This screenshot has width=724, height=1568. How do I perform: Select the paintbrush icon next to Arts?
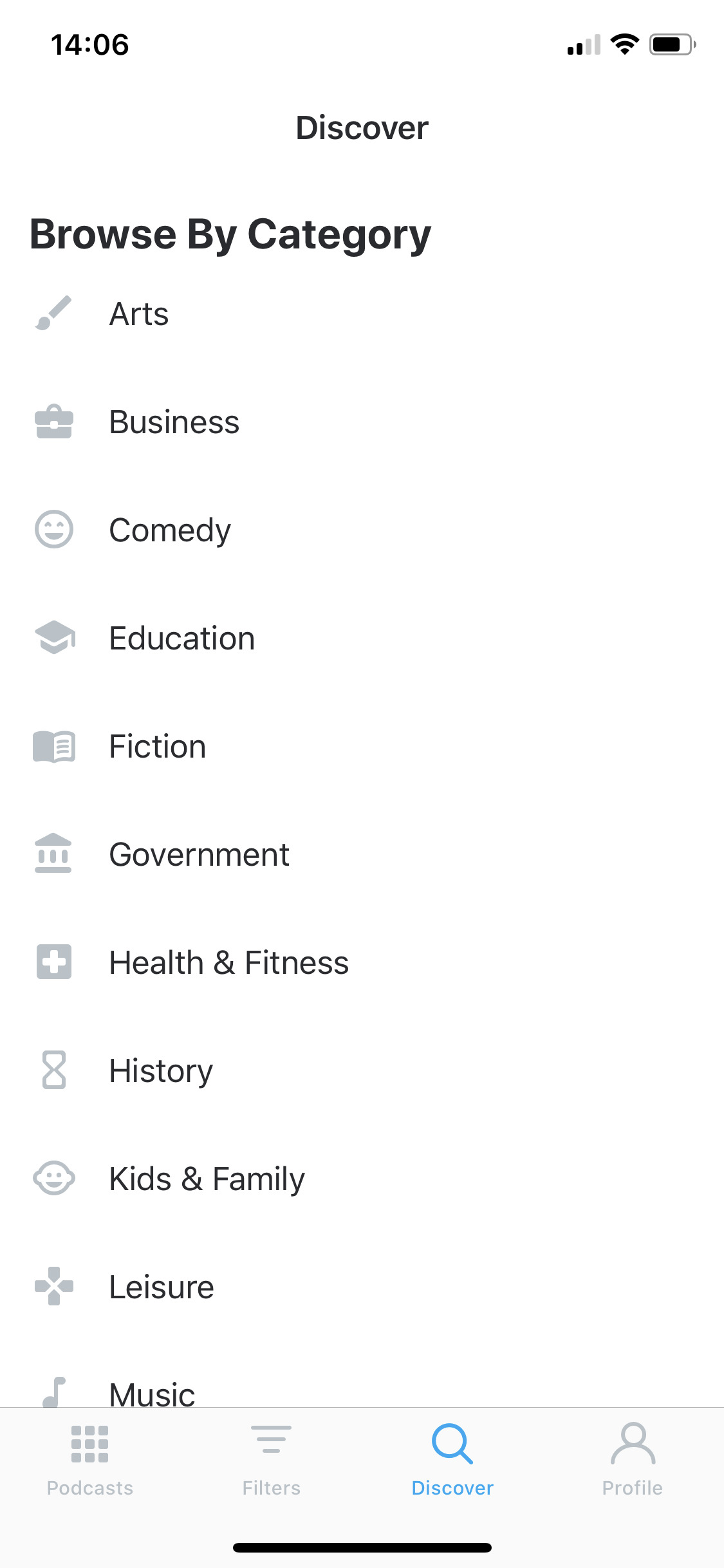pyautogui.click(x=54, y=315)
